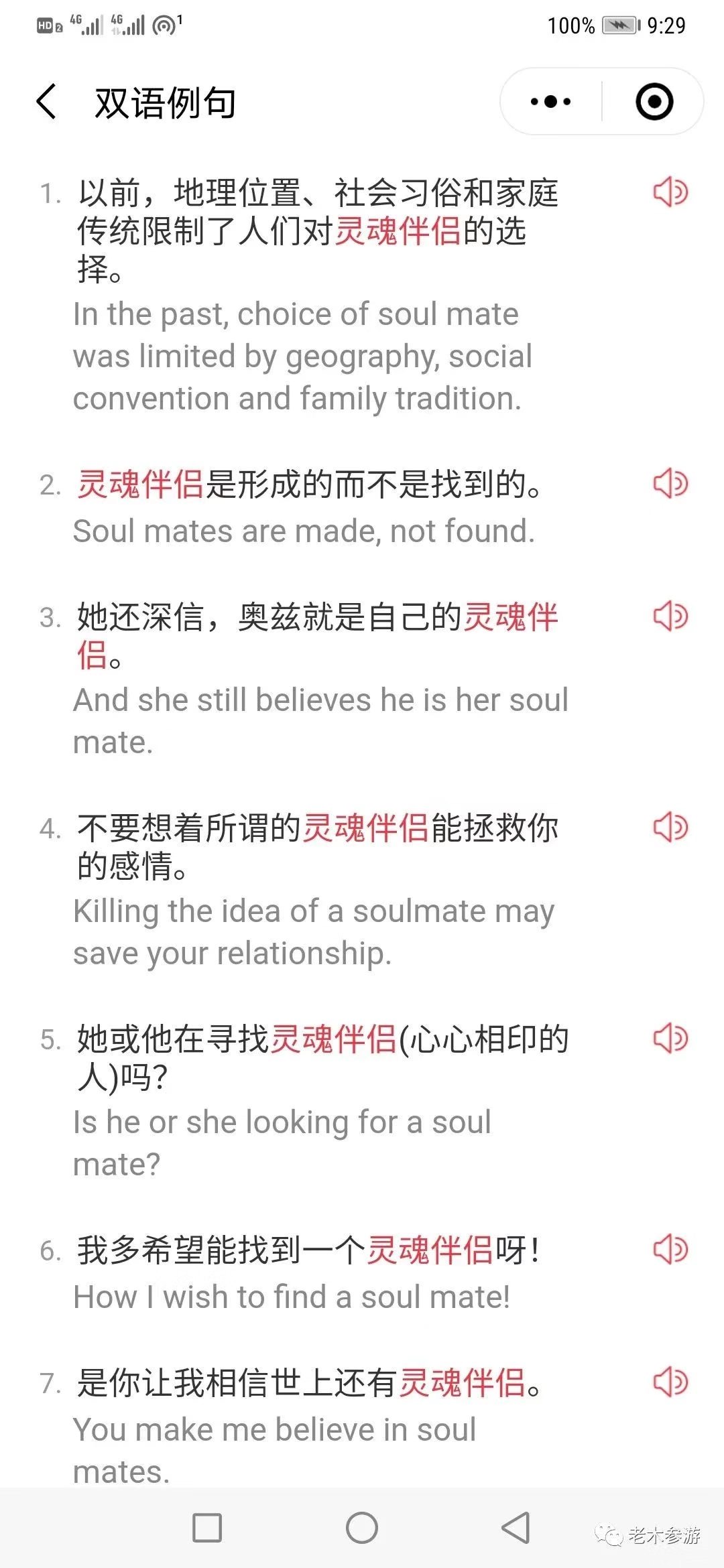
Task: Play audio for "You make me believe"
Action: pos(670,1382)
